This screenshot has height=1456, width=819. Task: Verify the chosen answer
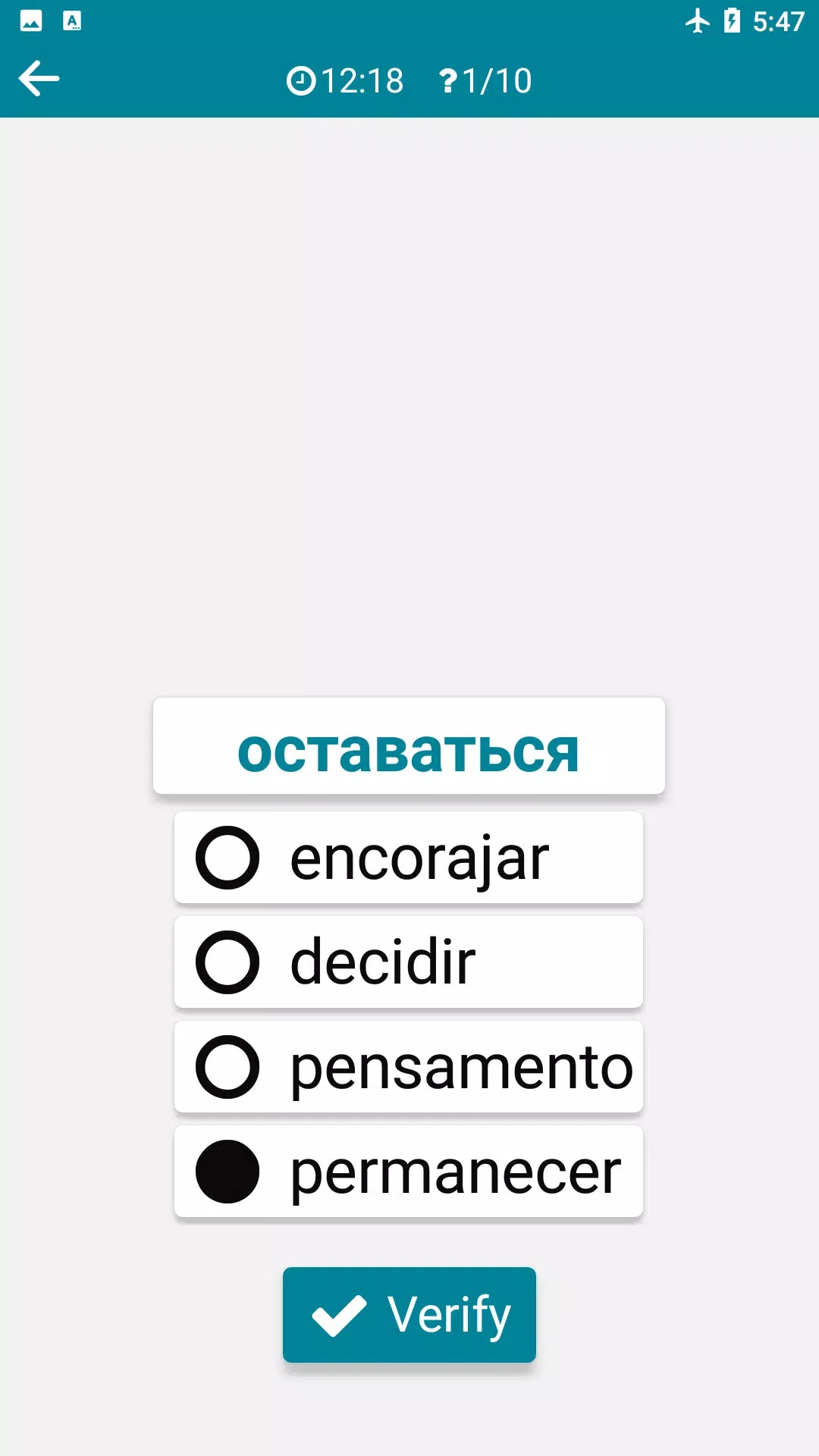(x=409, y=1314)
